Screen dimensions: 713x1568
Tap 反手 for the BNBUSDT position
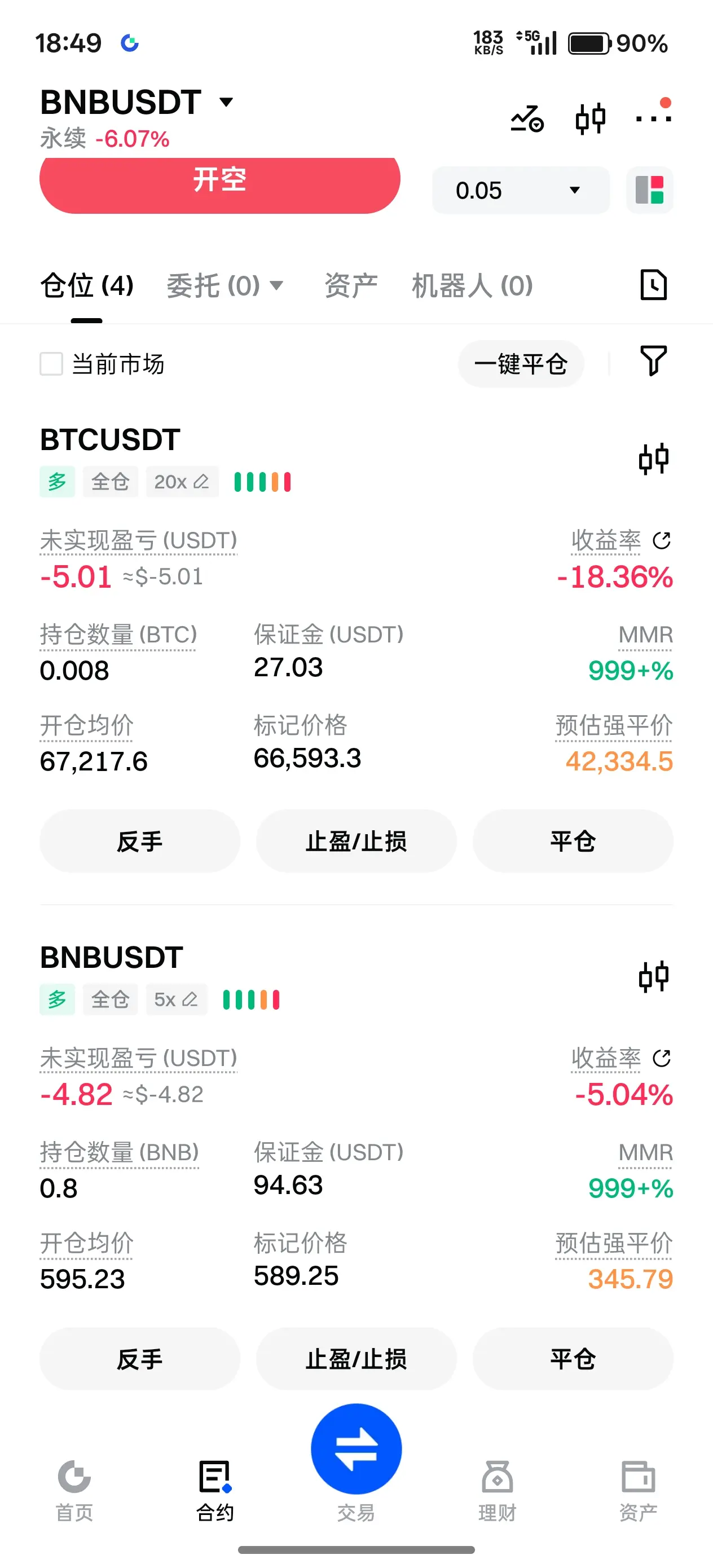pyautogui.click(x=139, y=1359)
